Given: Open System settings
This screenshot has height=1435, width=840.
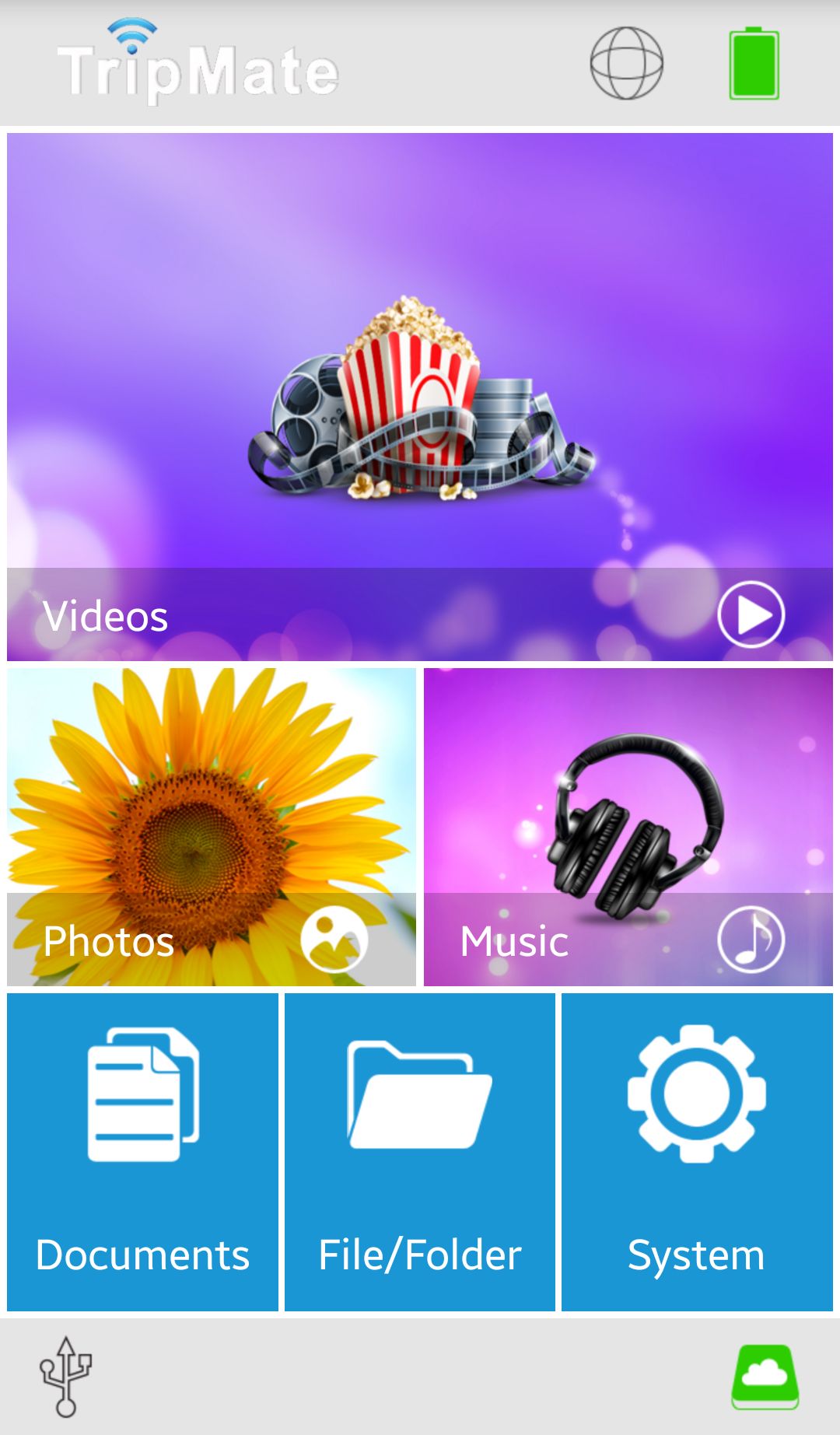Looking at the screenshot, I should coord(697,1152).
